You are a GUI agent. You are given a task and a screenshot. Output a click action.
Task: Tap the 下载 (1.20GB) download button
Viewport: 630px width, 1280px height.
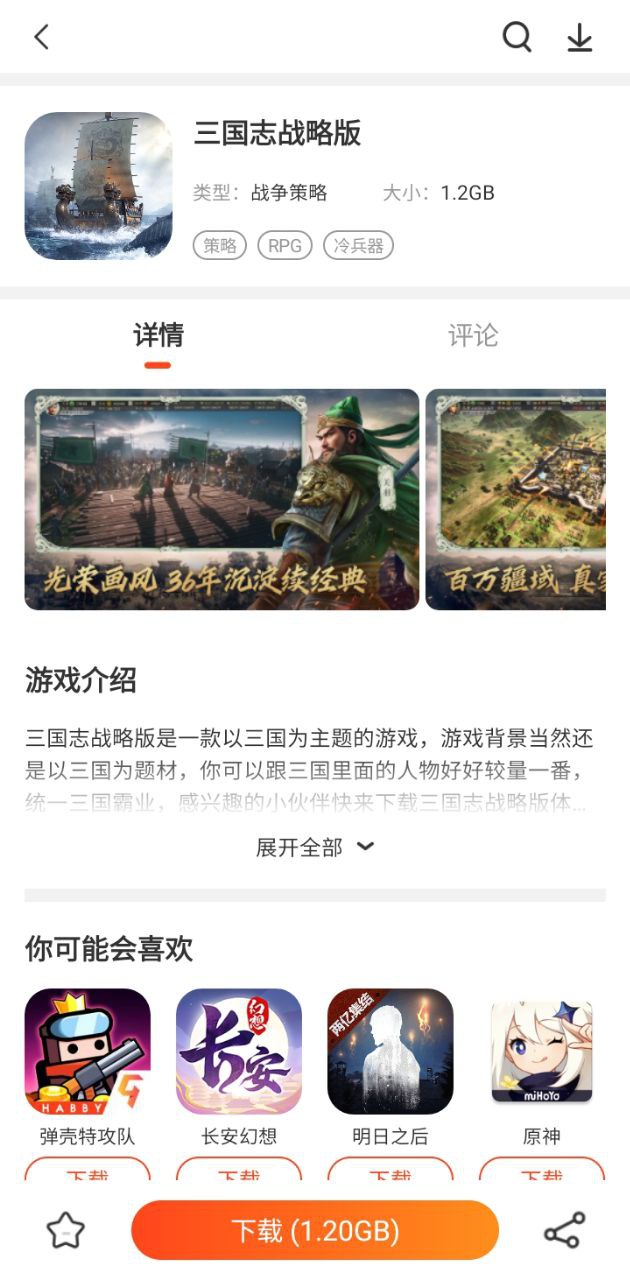pos(315,1230)
